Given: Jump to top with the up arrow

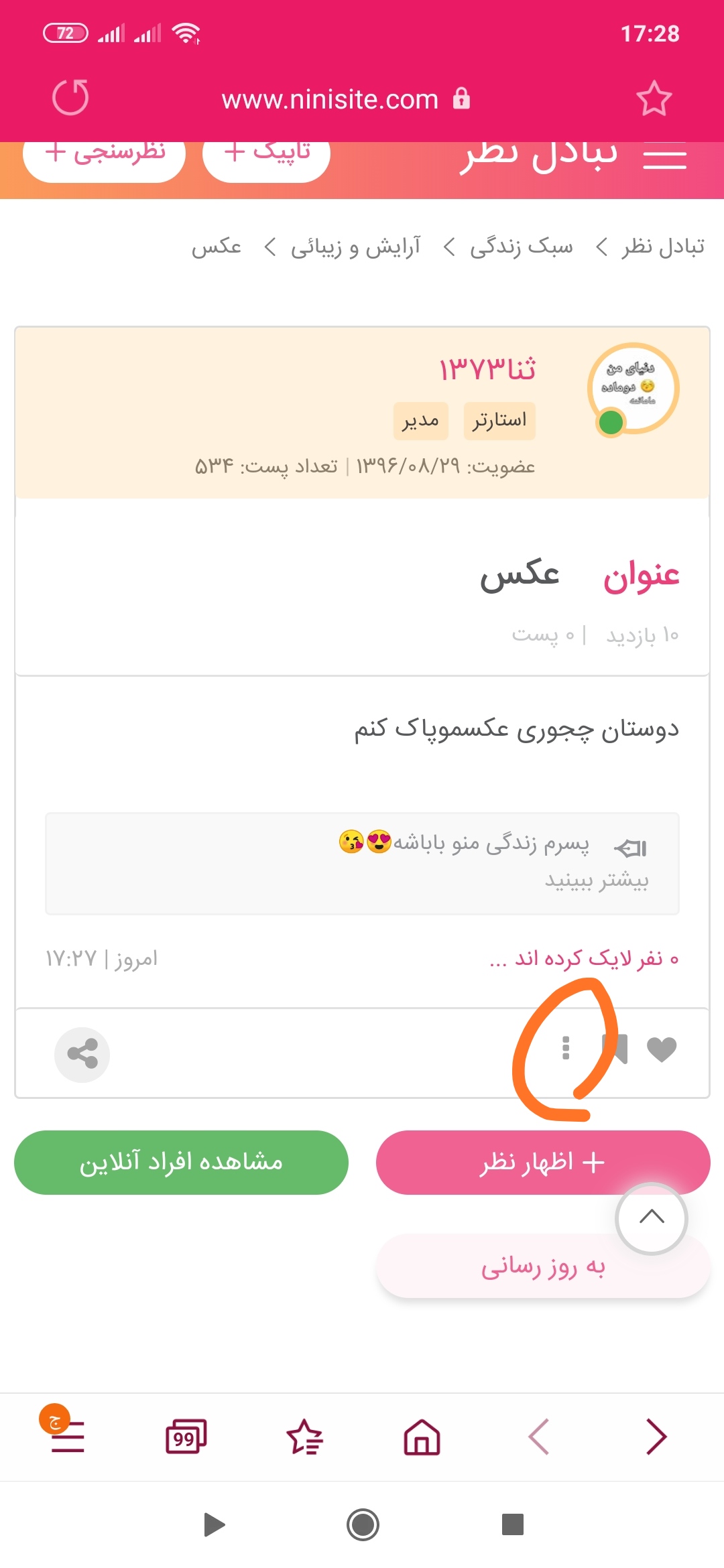Looking at the screenshot, I should (652, 1218).
